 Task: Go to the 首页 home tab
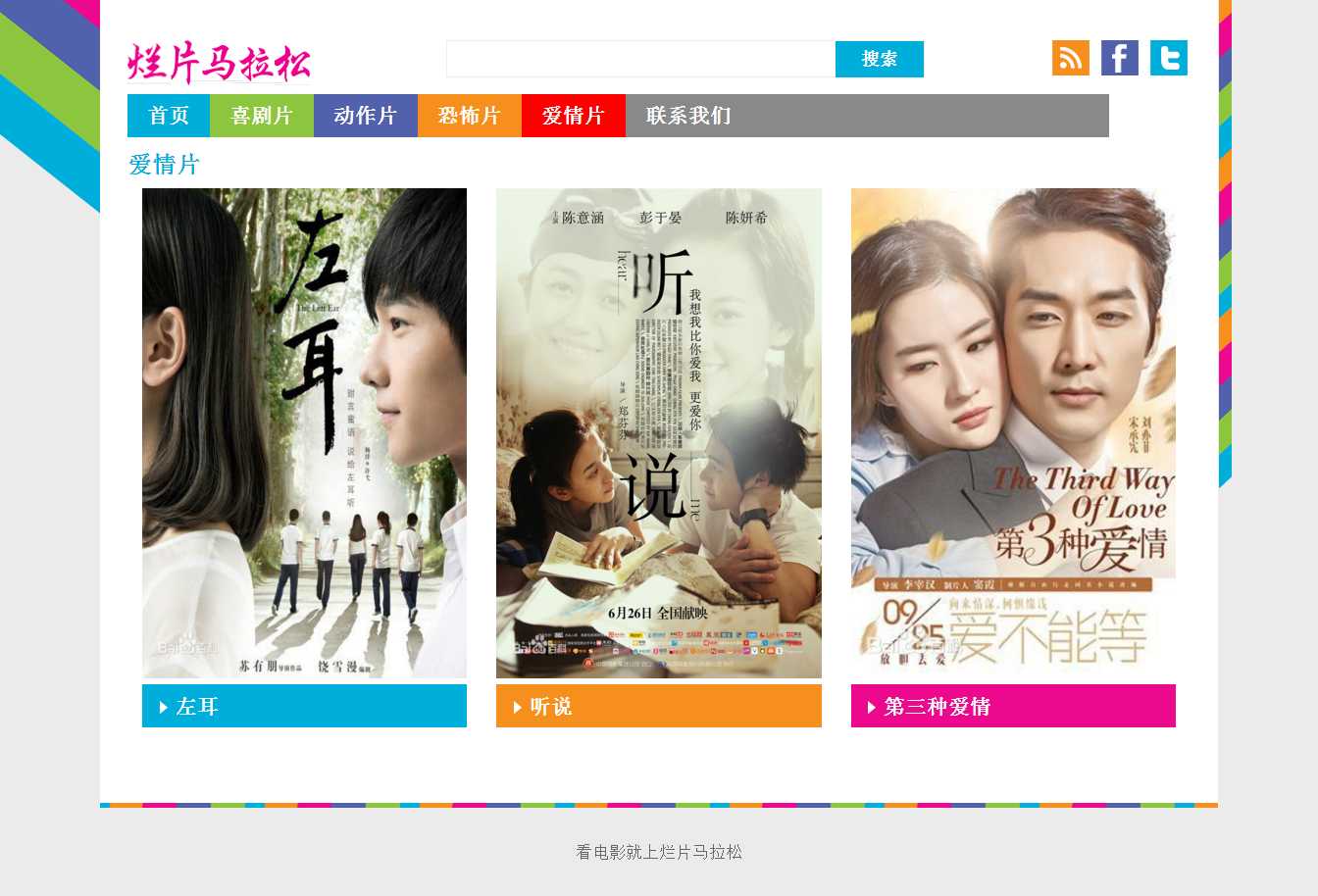coord(169,116)
